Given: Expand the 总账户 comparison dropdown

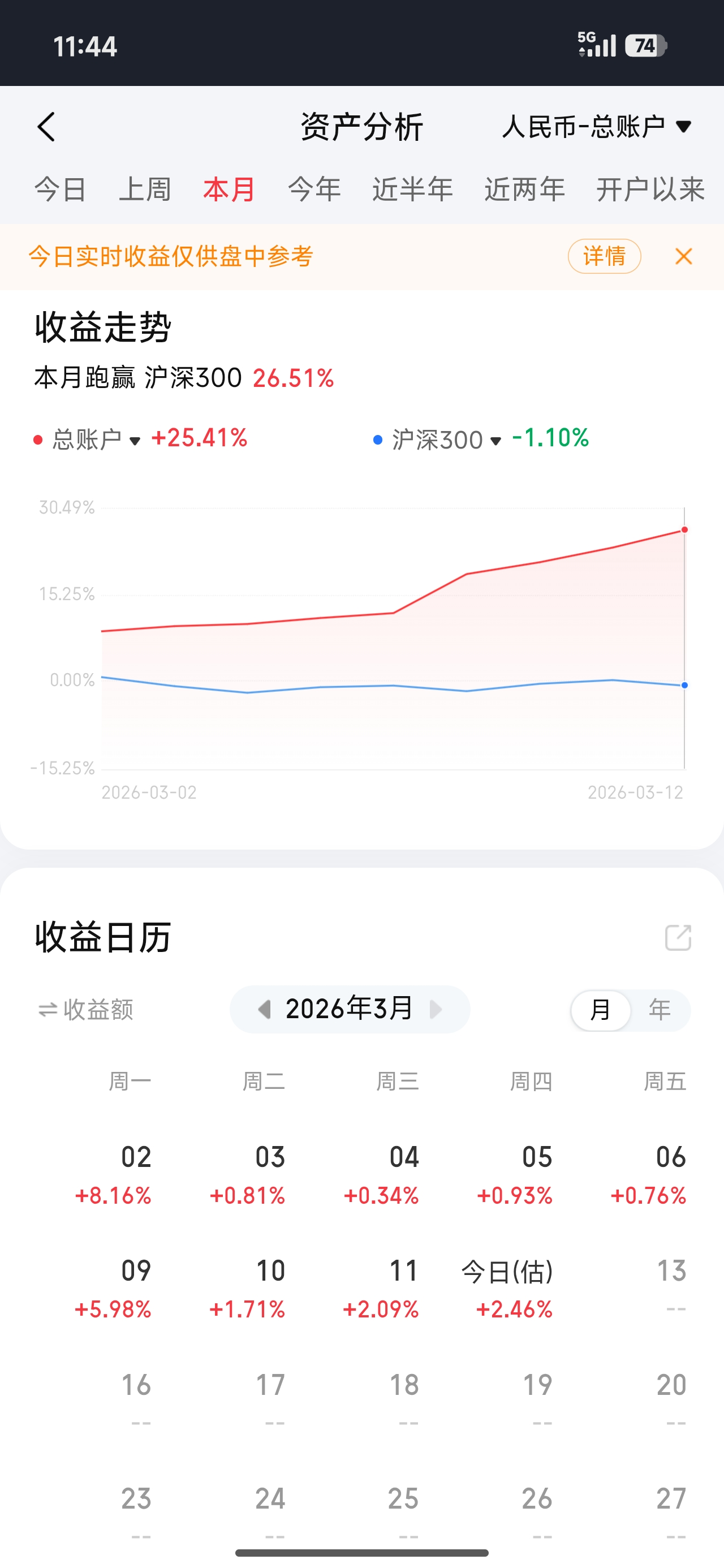Looking at the screenshot, I should click(96, 440).
